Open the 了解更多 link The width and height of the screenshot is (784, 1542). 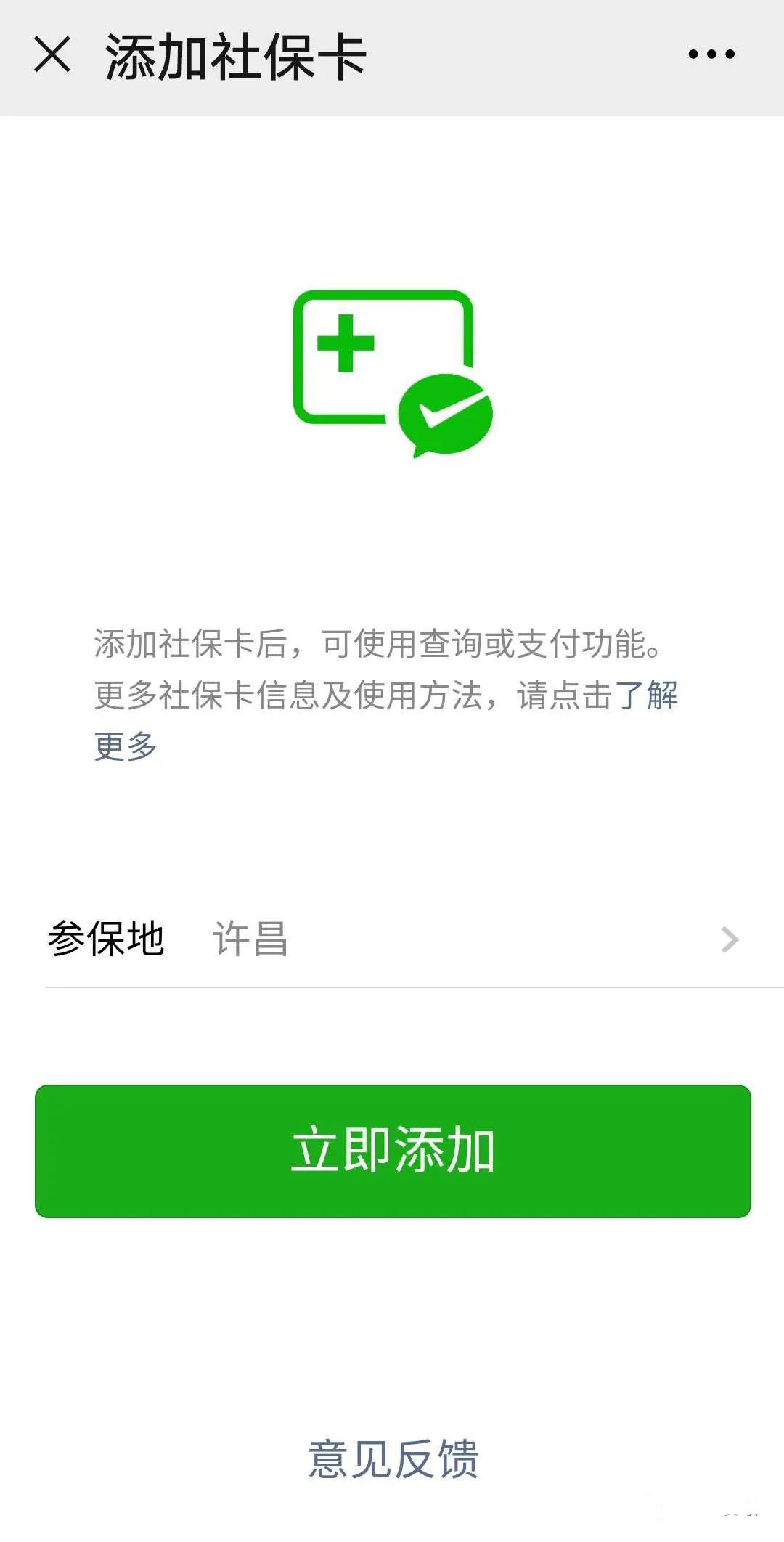click(x=646, y=695)
